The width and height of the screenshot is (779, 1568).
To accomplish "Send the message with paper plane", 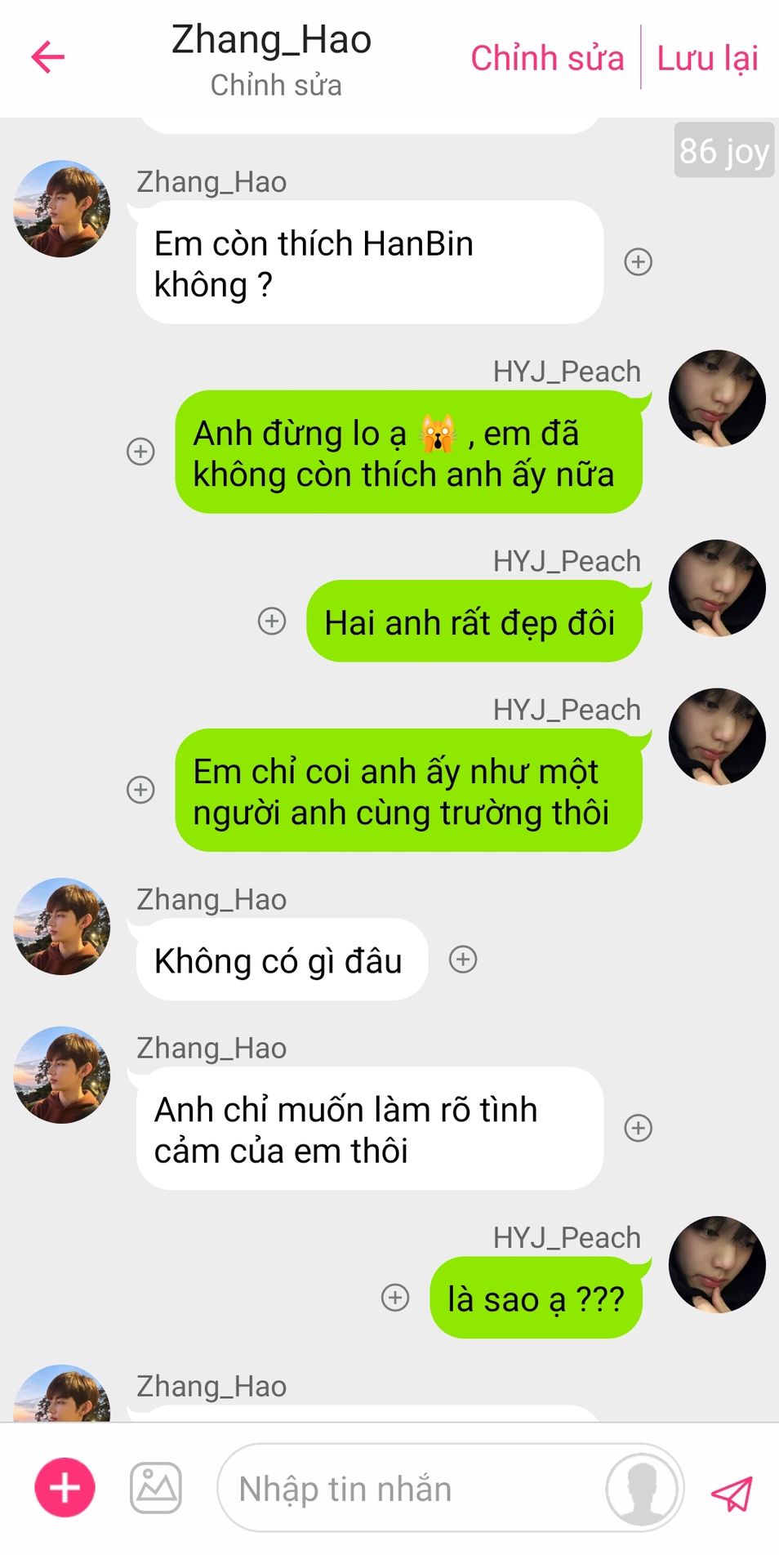I will (732, 1492).
